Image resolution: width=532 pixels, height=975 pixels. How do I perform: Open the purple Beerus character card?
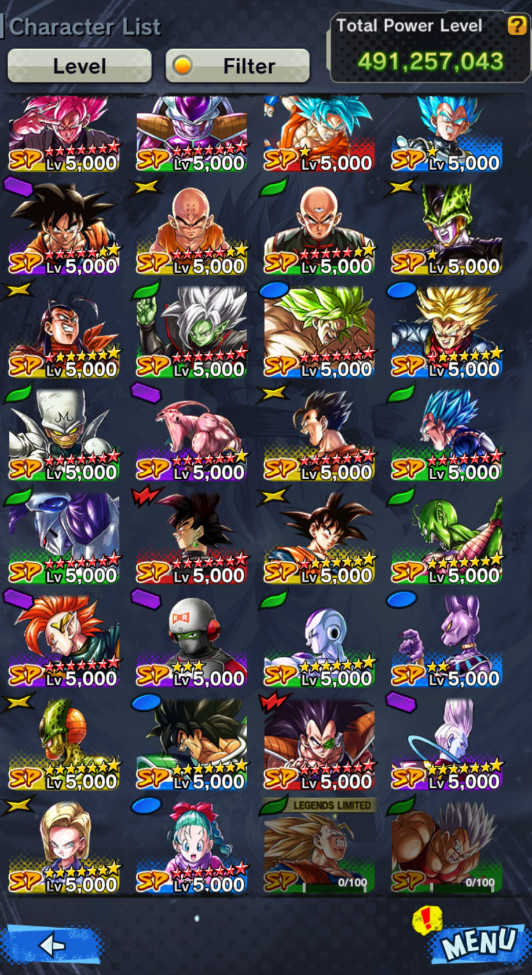pos(447,640)
